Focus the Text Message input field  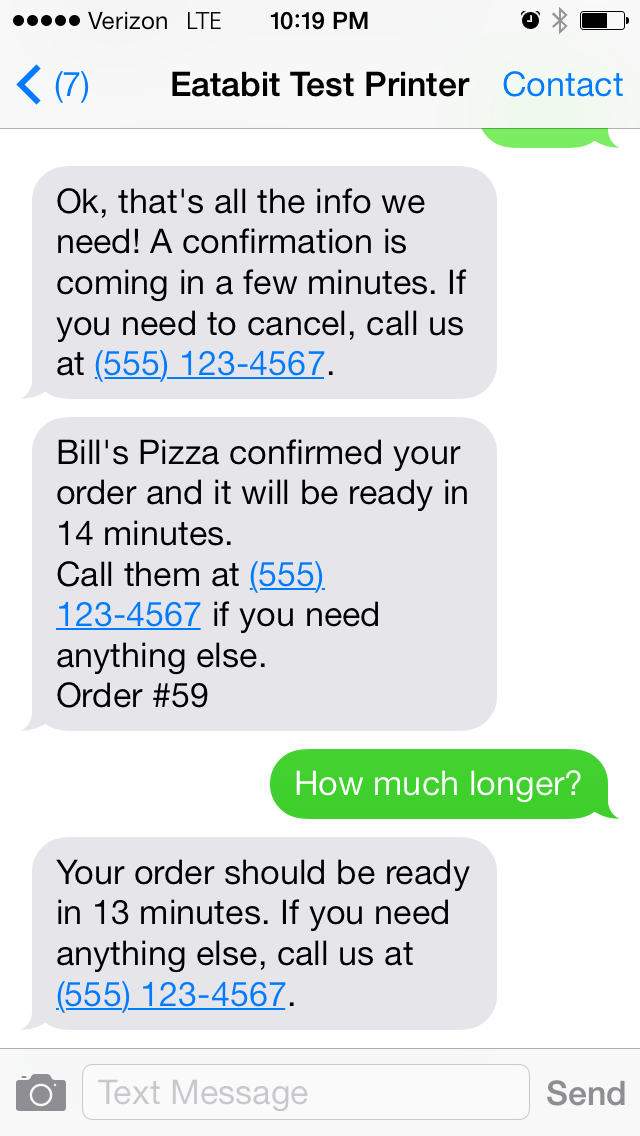click(x=305, y=1092)
